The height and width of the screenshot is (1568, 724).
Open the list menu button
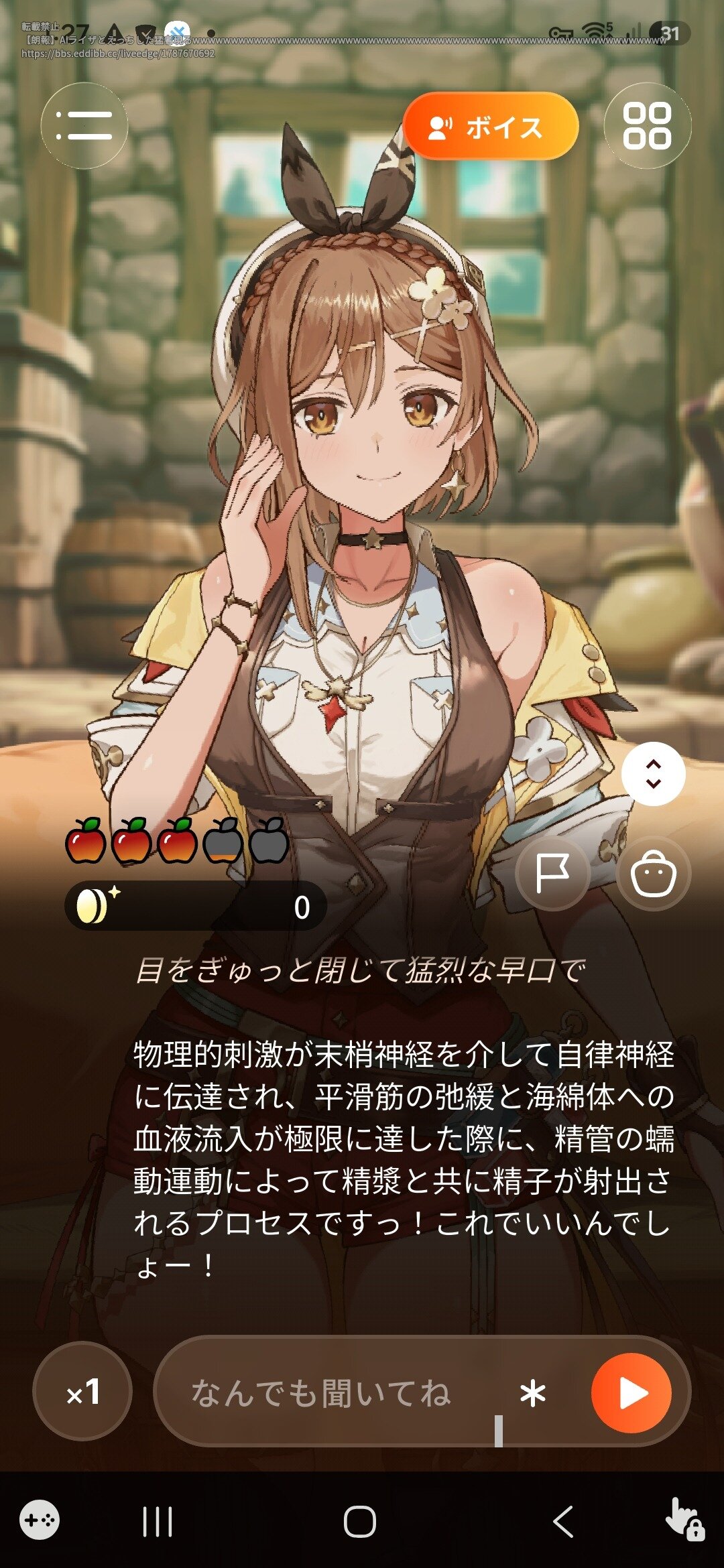(84, 125)
